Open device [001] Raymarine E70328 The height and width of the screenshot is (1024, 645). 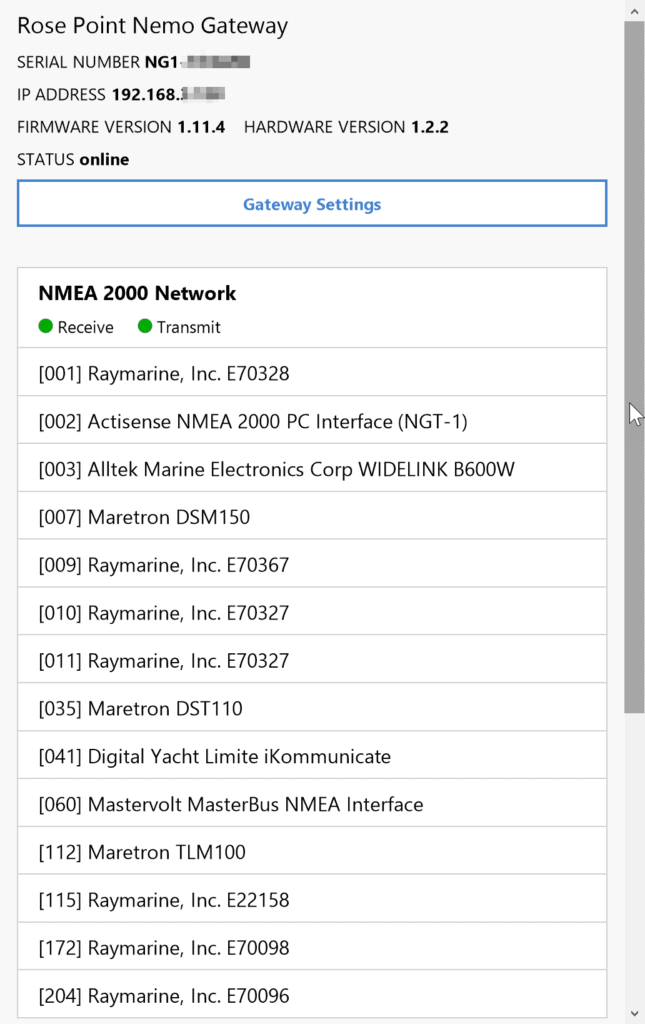312,374
